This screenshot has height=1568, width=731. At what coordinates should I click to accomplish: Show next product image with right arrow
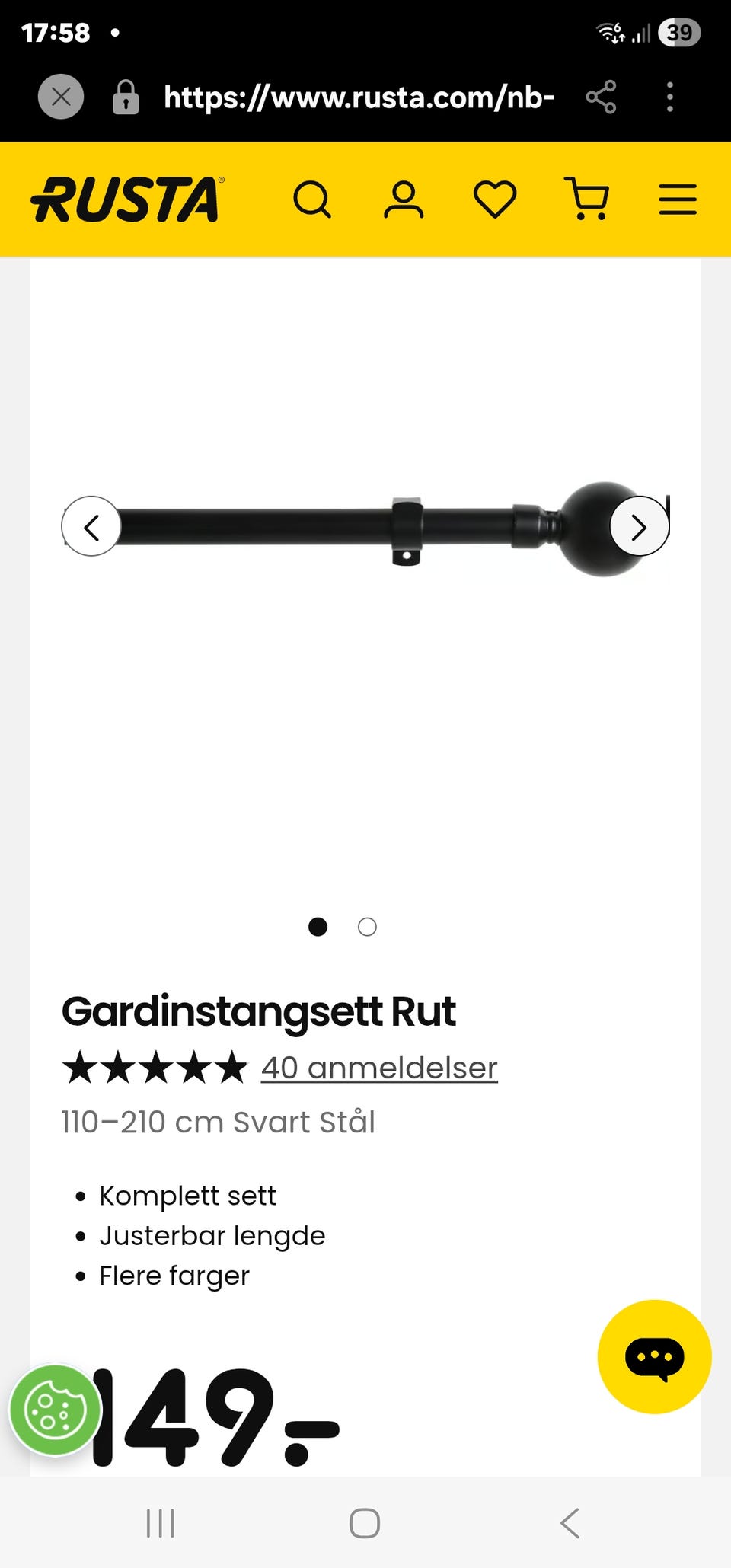(639, 526)
